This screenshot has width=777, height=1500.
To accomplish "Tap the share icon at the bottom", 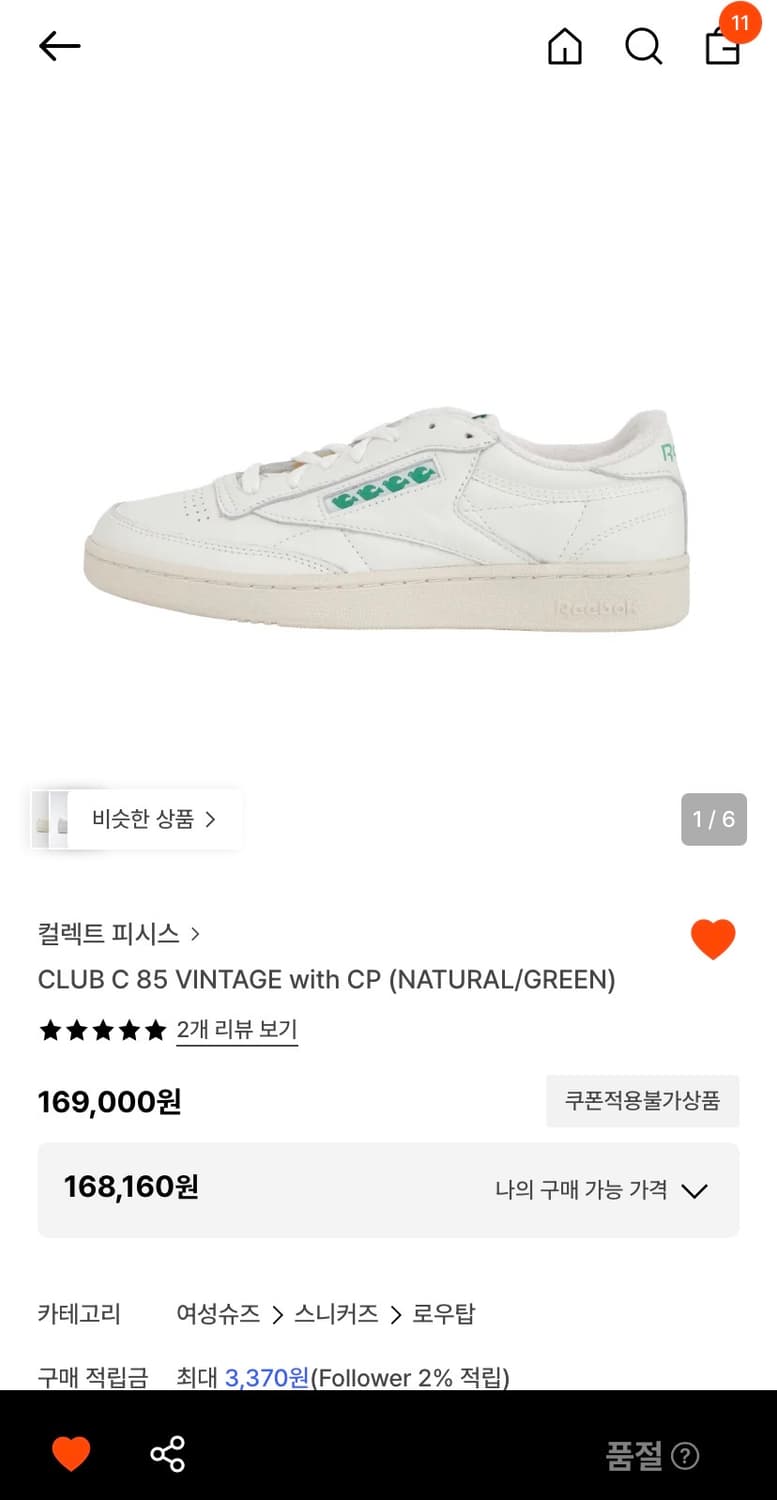I will [x=167, y=1455].
